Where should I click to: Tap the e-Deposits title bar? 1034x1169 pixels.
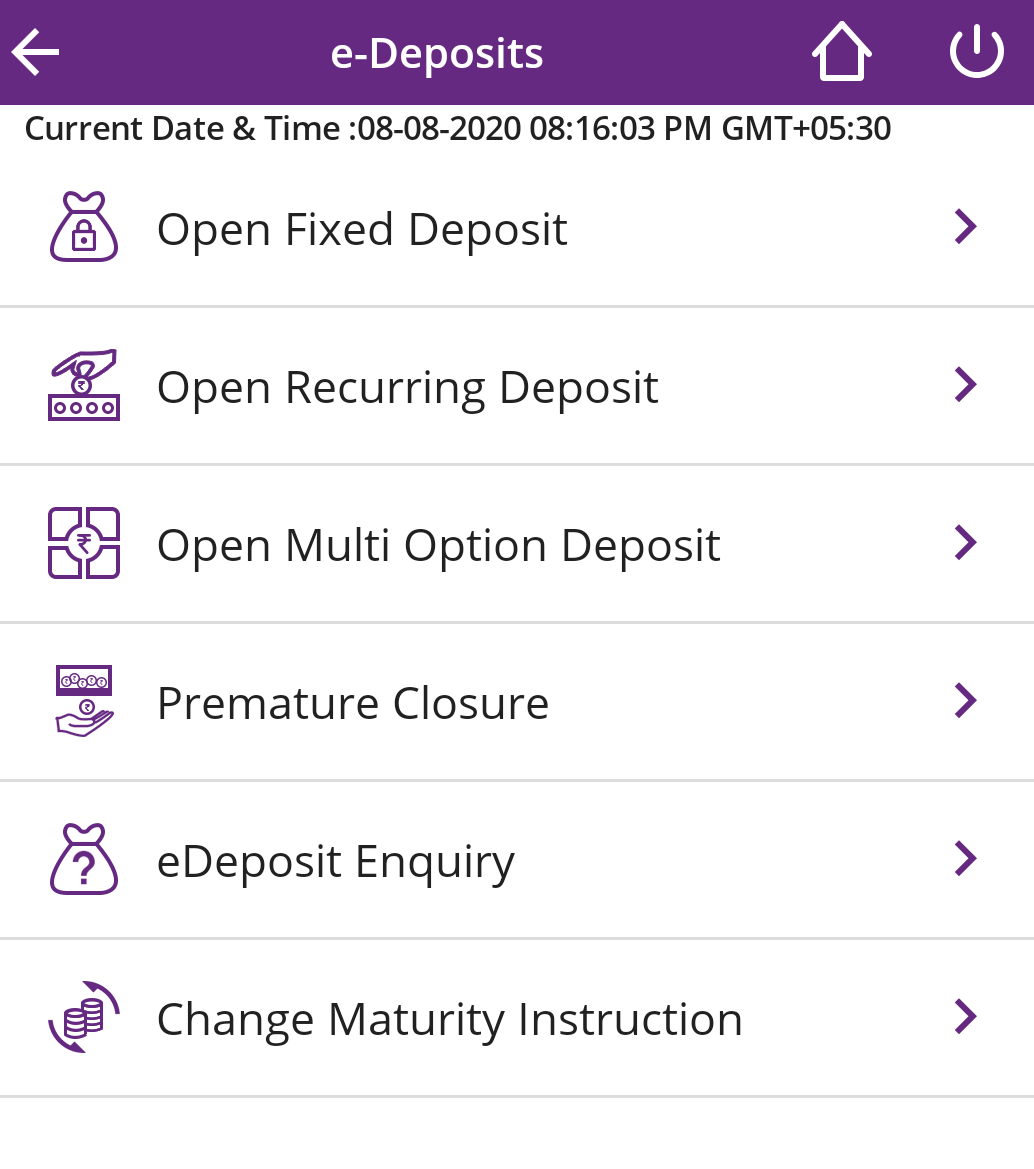tap(437, 50)
